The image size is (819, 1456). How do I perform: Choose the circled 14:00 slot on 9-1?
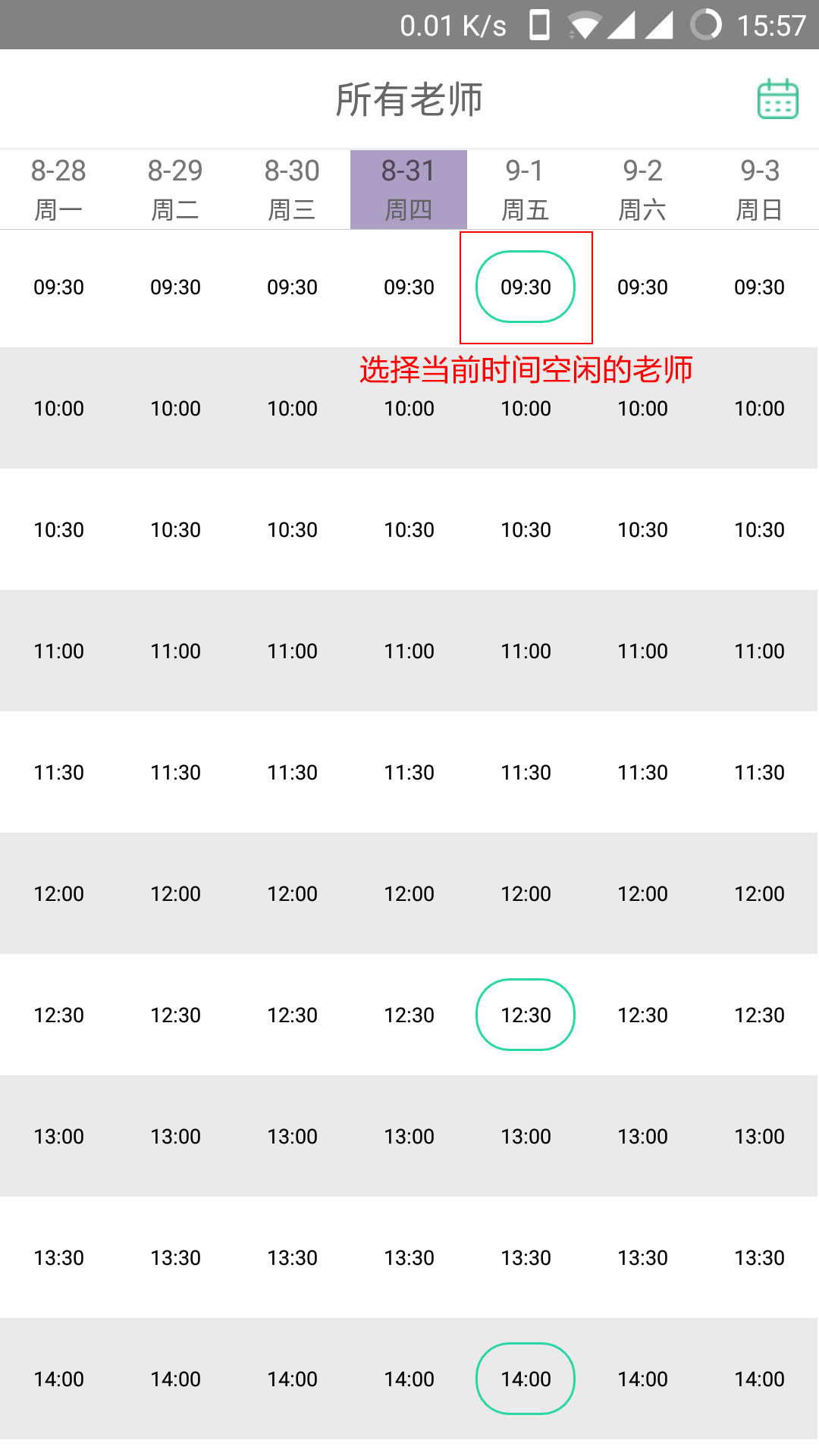pos(526,1379)
